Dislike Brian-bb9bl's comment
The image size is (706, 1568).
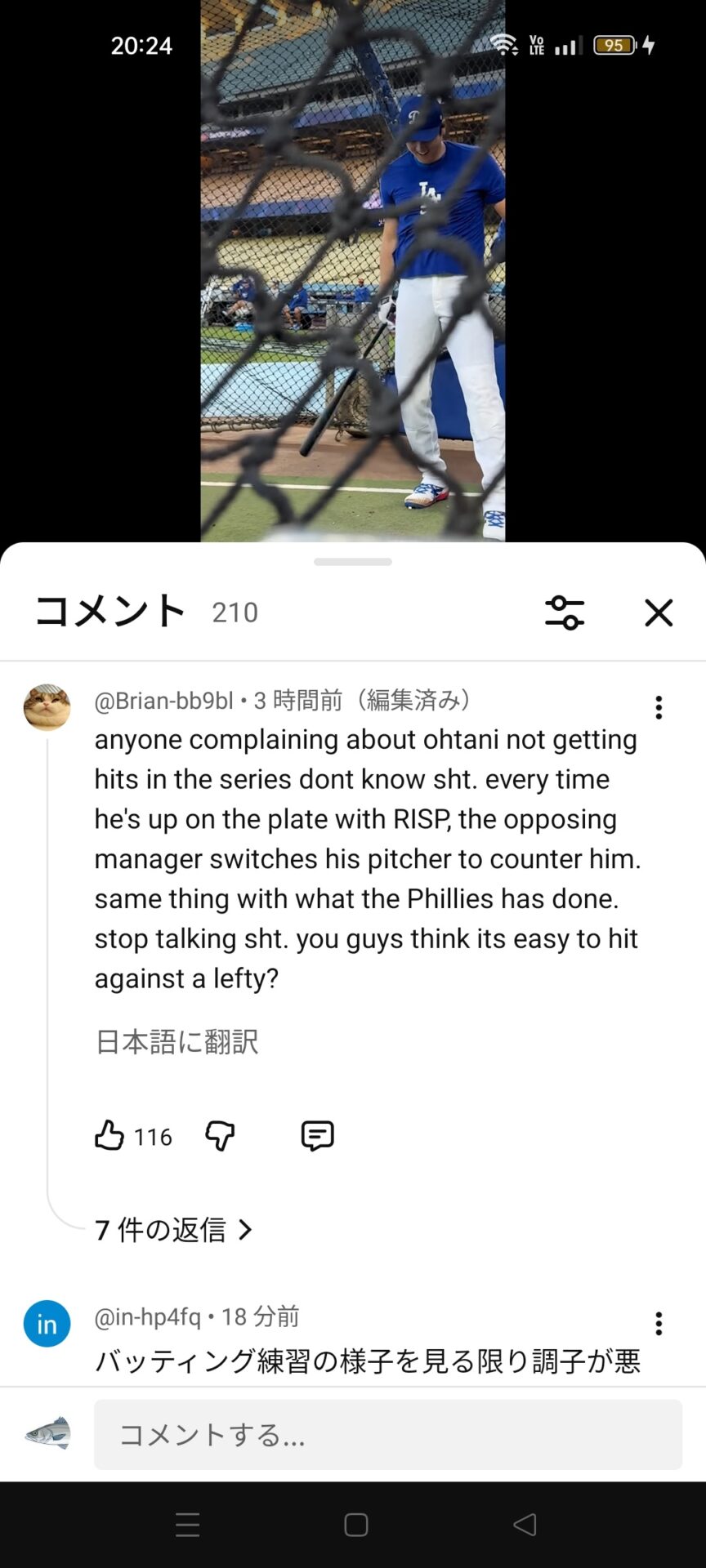220,1136
